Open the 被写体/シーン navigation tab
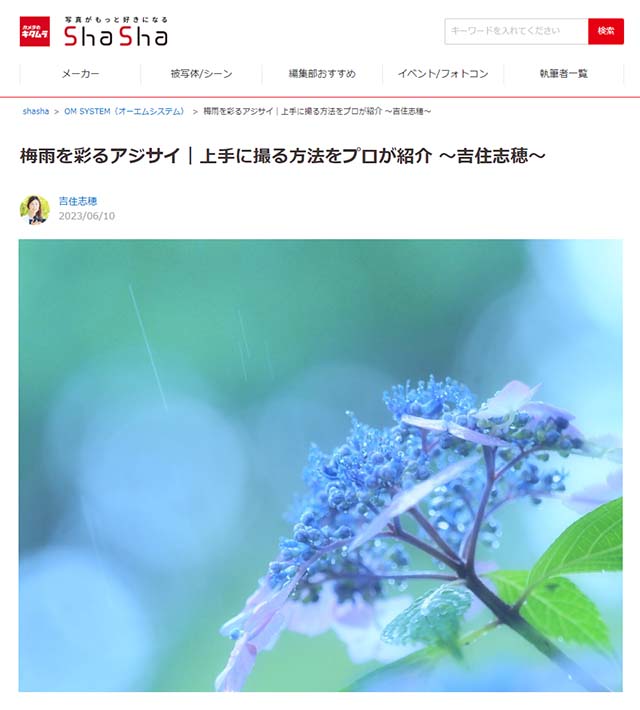This screenshot has width=640, height=710. point(200,74)
